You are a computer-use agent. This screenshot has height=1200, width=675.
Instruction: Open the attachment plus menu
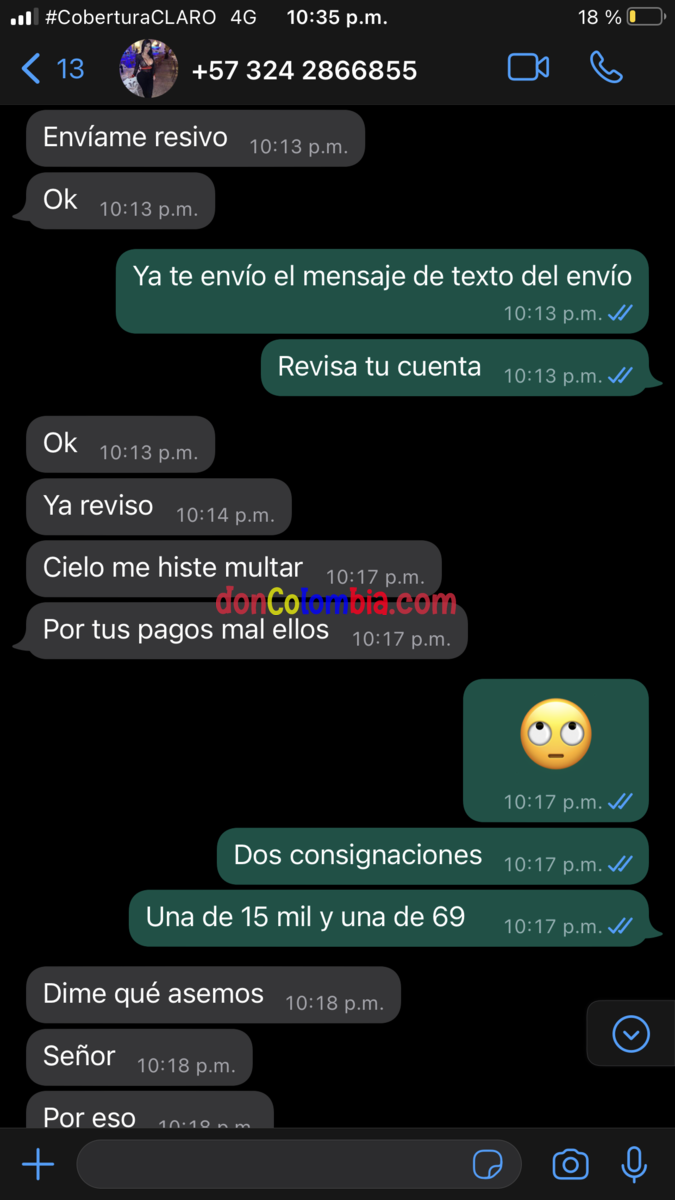point(38,1164)
